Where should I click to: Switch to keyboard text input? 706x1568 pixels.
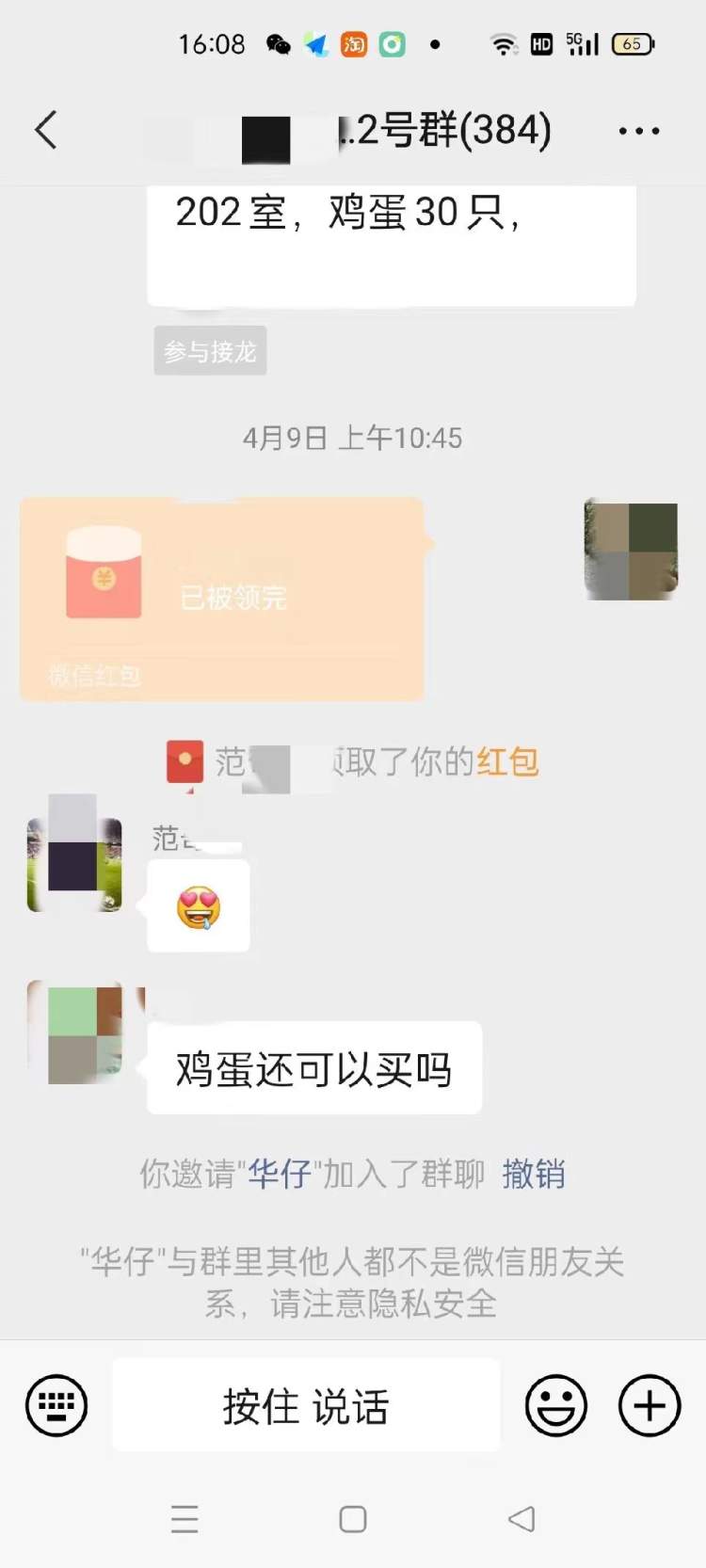pyautogui.click(x=56, y=1405)
